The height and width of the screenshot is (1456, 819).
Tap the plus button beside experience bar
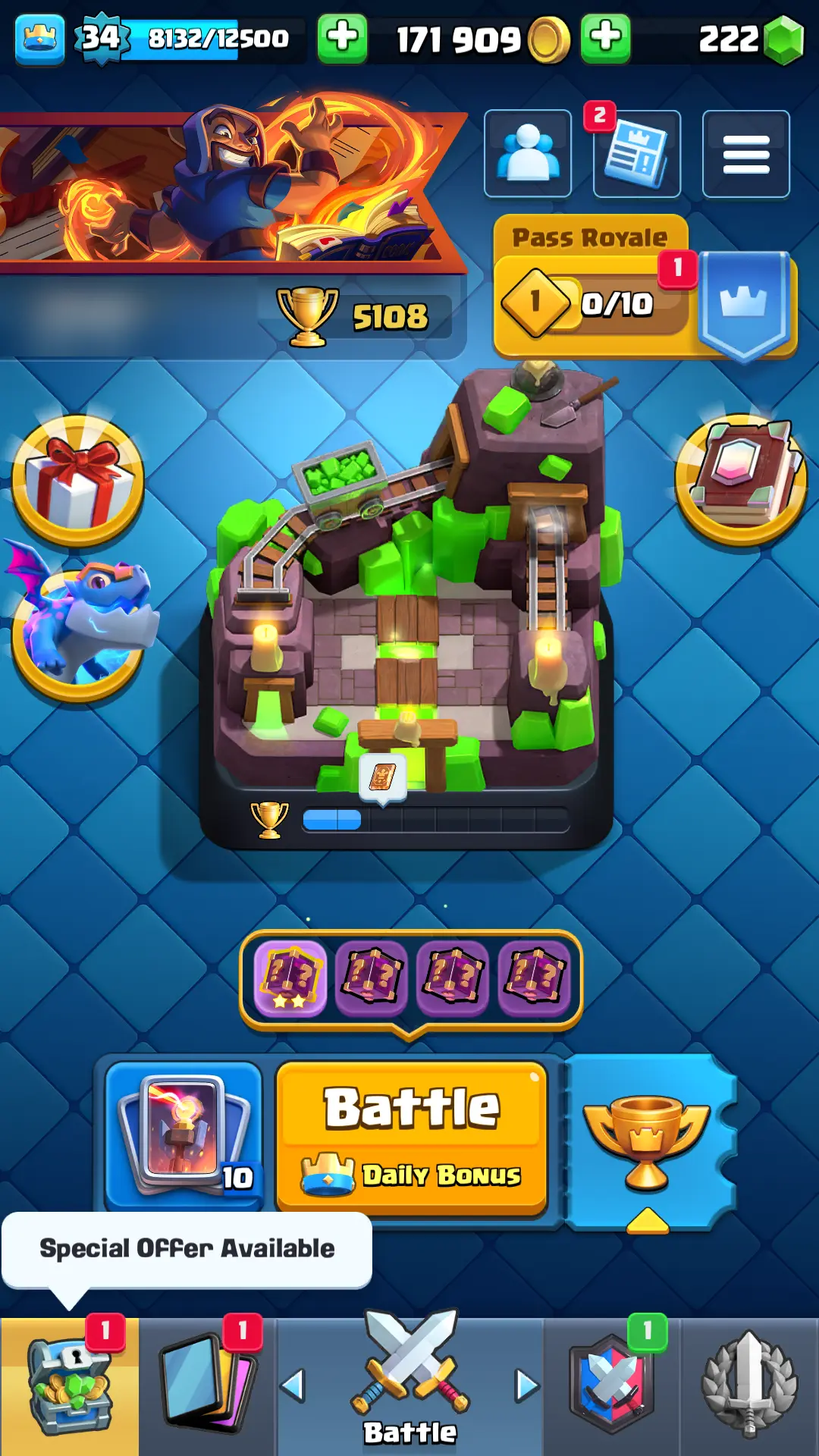(342, 38)
